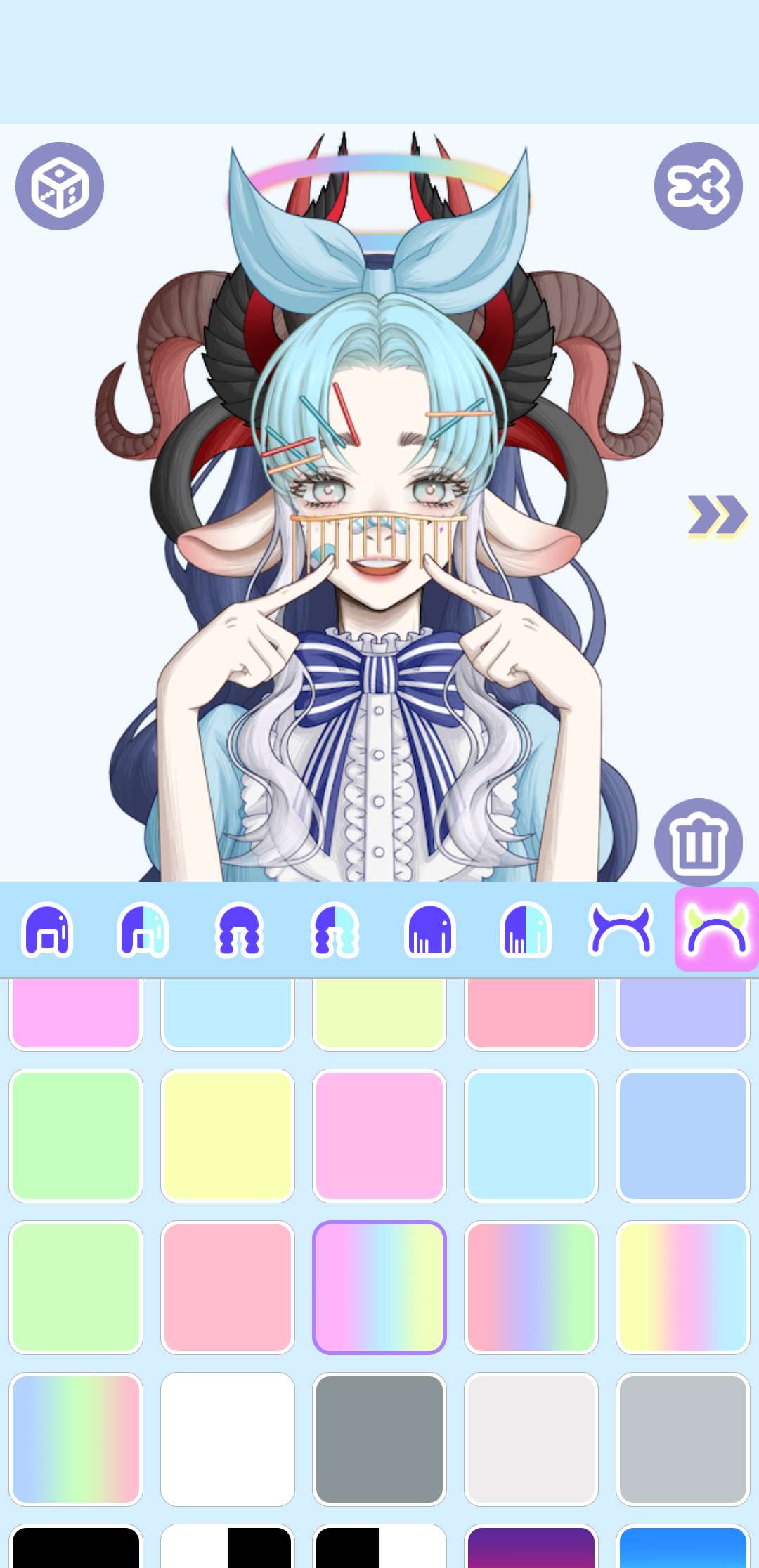Switch to the curly side hair tab
The image size is (759, 1568).
239,929
